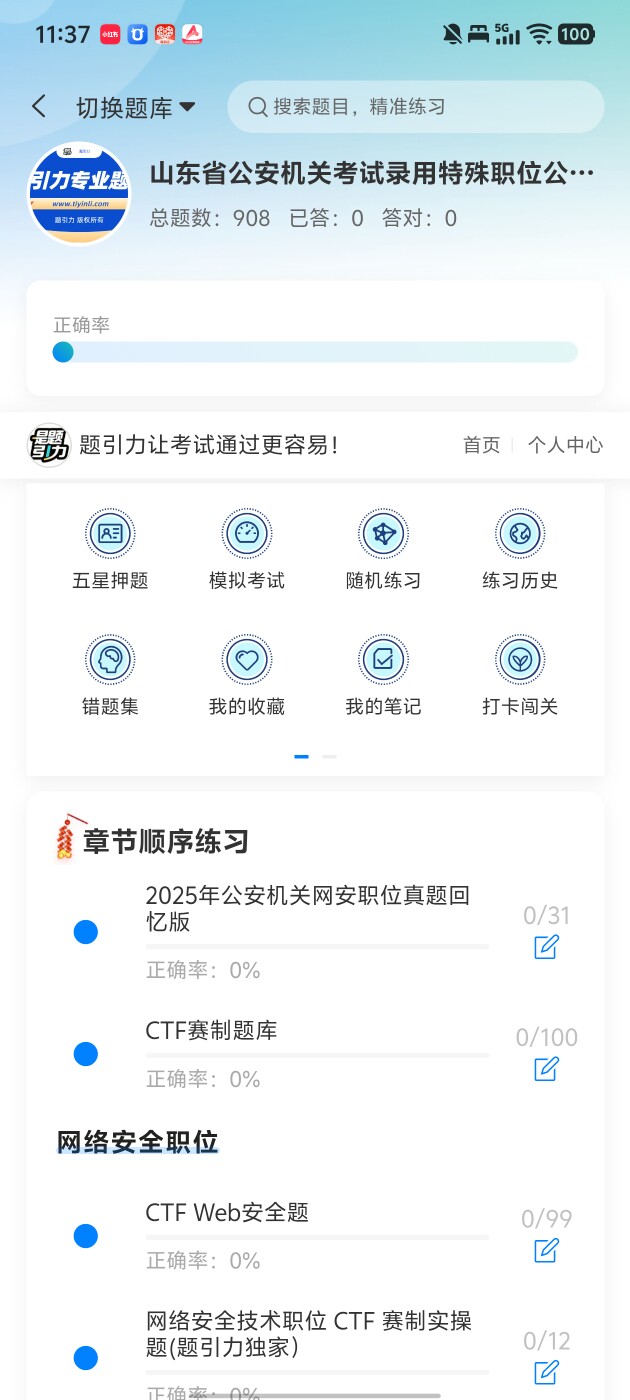The height and width of the screenshot is (1400, 630).
Task: Go back using the top-left arrow
Action: pyautogui.click(x=39, y=107)
